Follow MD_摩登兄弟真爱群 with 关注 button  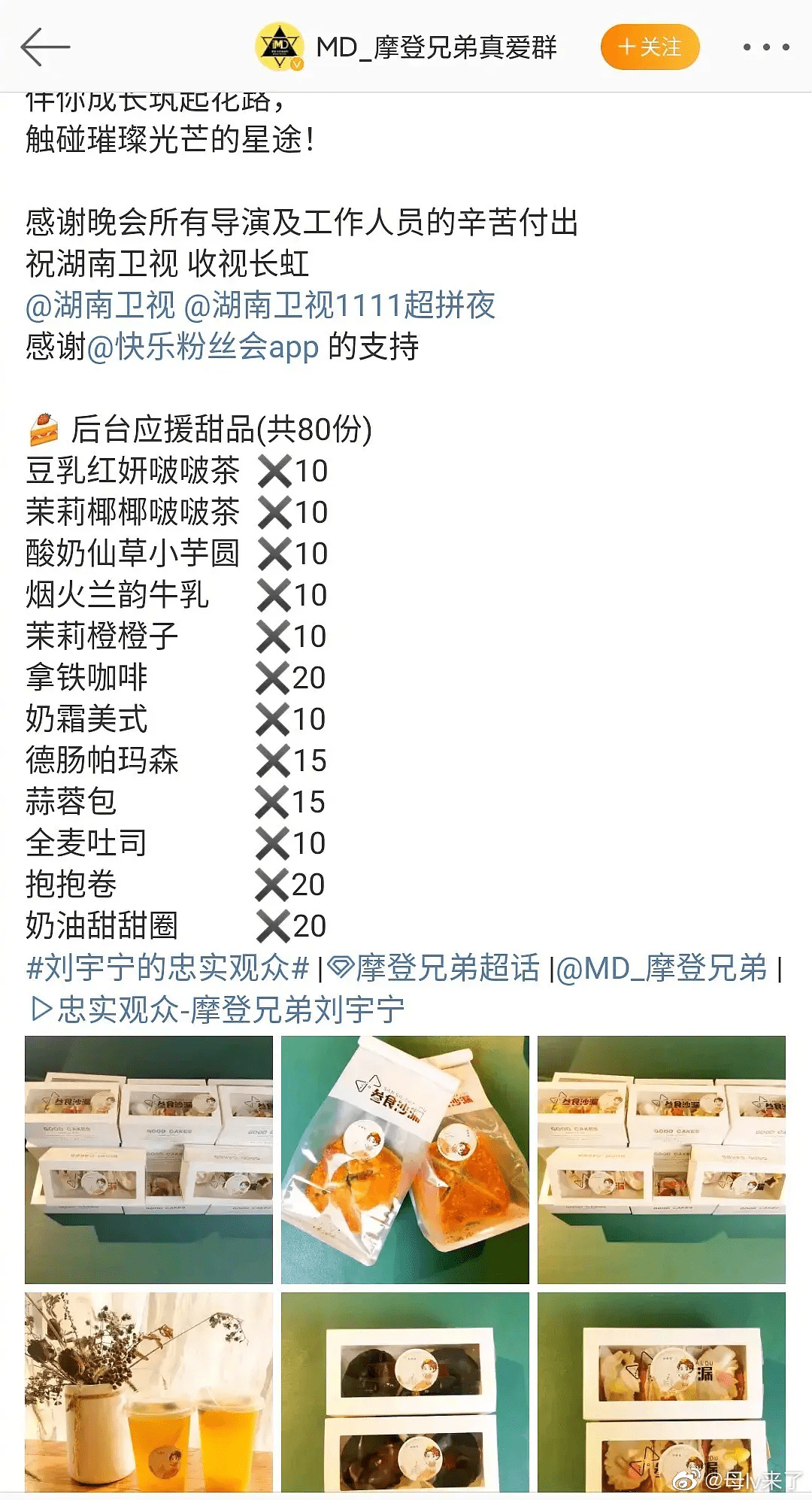tap(650, 47)
